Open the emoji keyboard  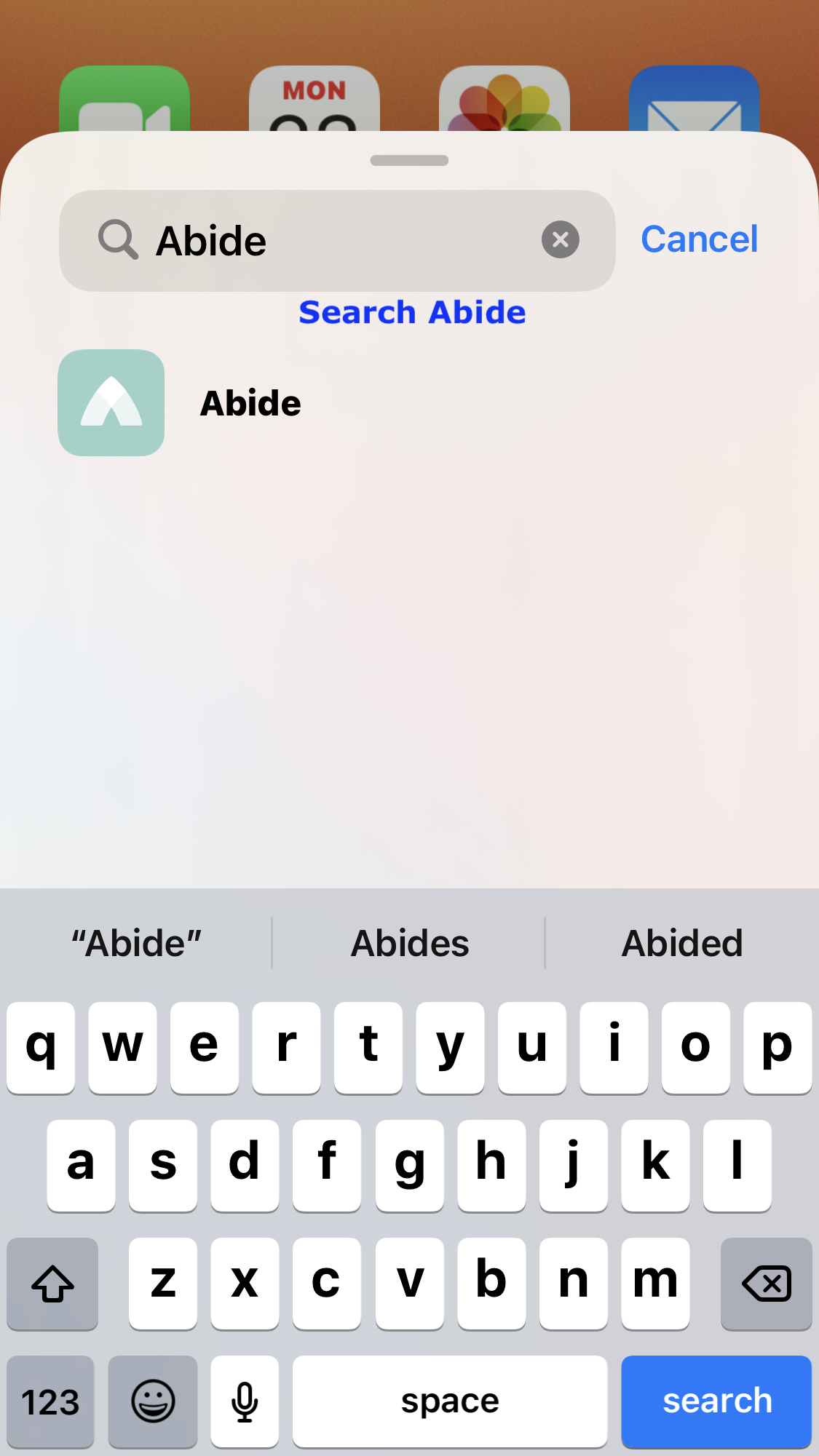pos(153,1401)
